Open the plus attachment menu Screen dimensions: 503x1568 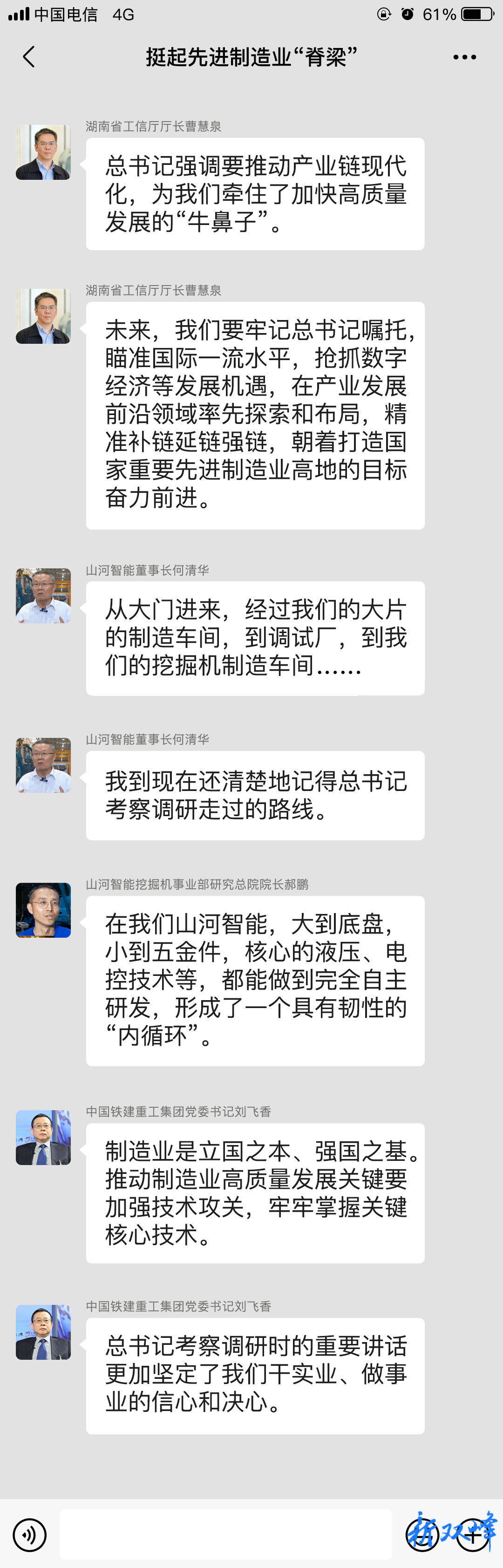click(x=473, y=1534)
